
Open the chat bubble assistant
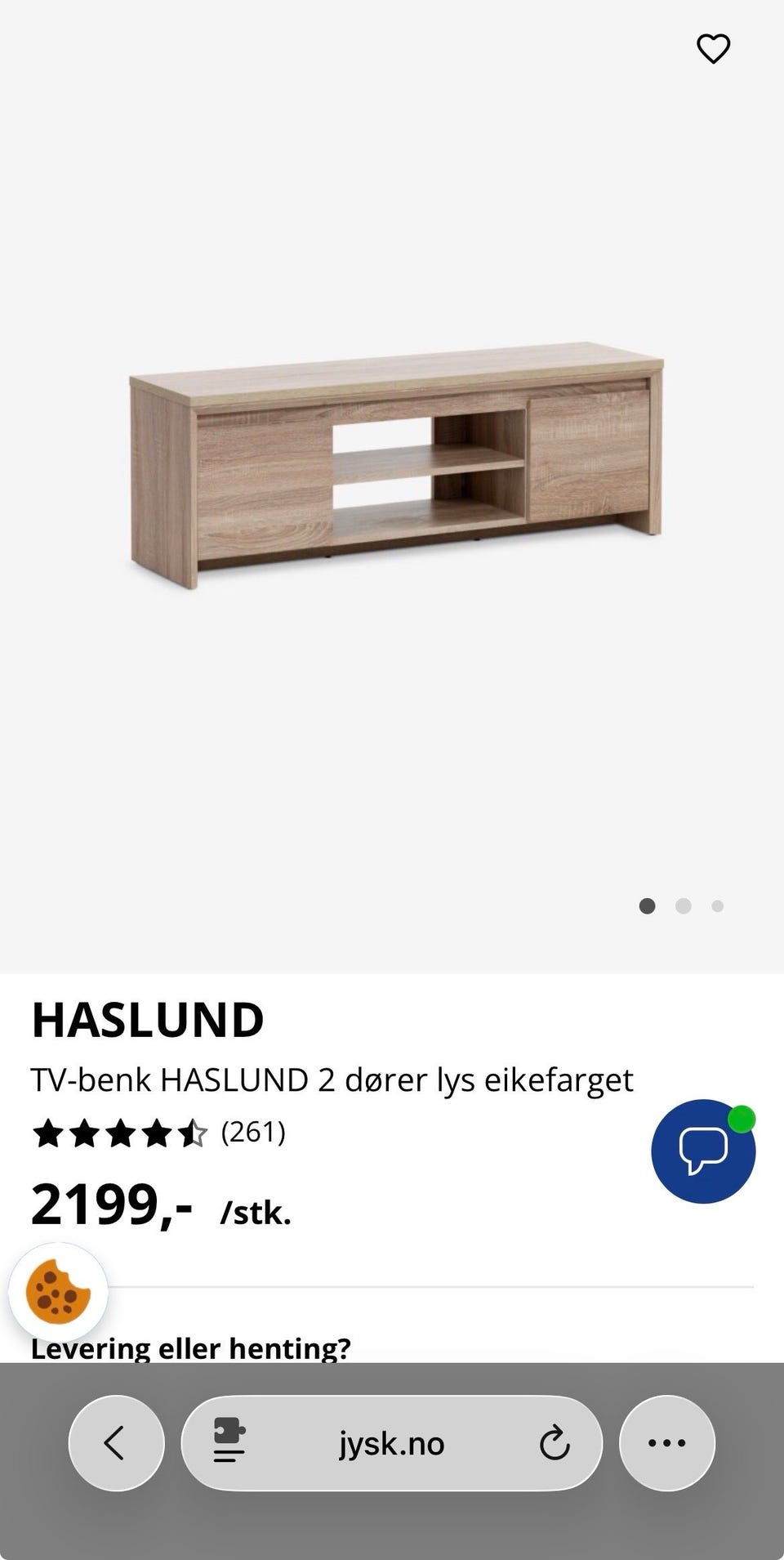tap(704, 1151)
